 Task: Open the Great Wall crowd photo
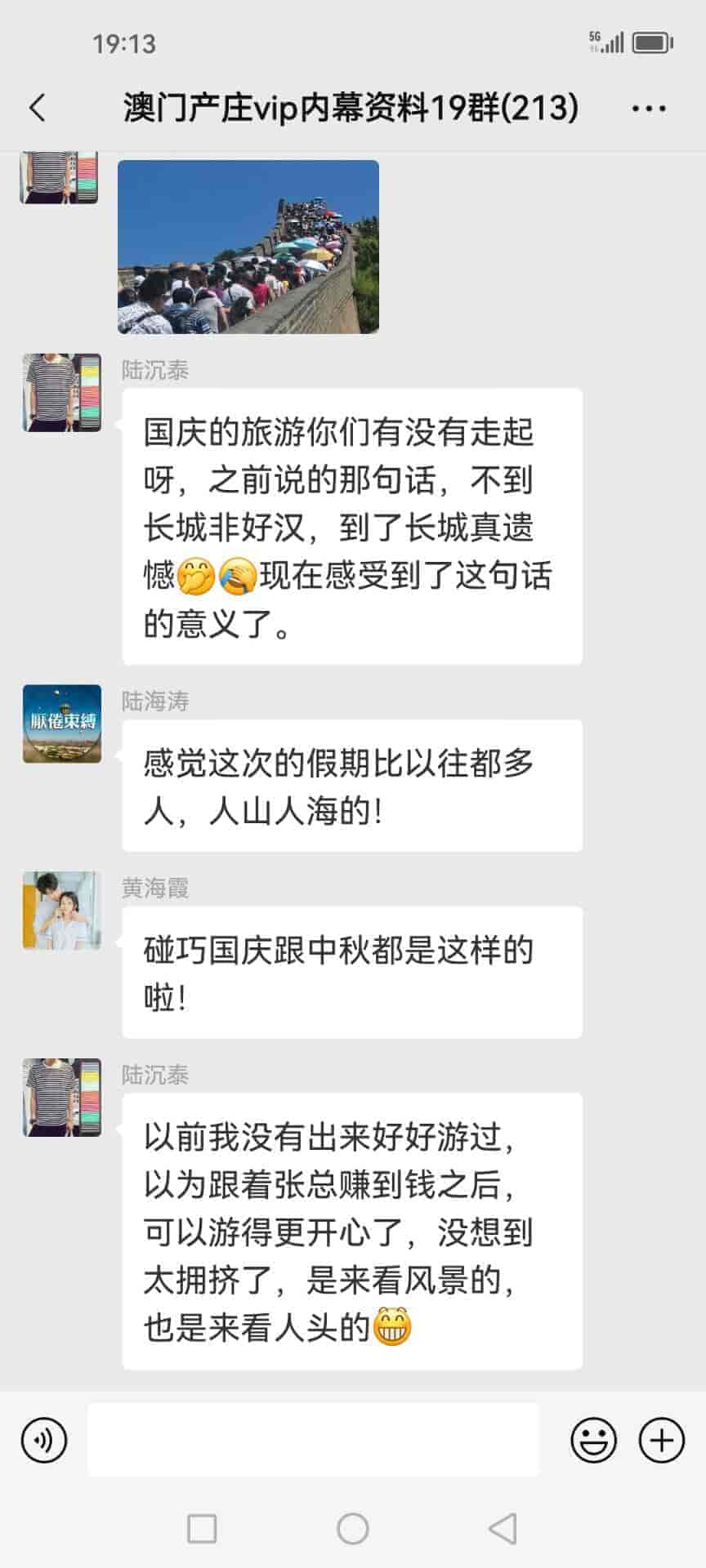248,247
